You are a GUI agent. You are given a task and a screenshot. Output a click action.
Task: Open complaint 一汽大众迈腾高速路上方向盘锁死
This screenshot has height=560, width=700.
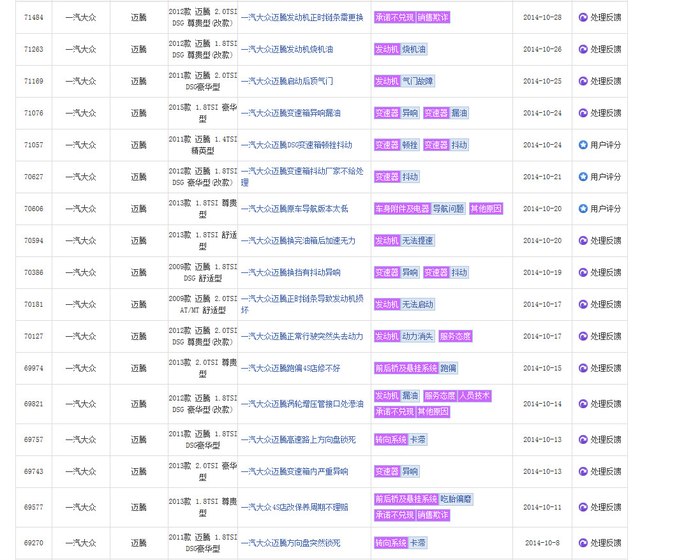tap(296, 439)
